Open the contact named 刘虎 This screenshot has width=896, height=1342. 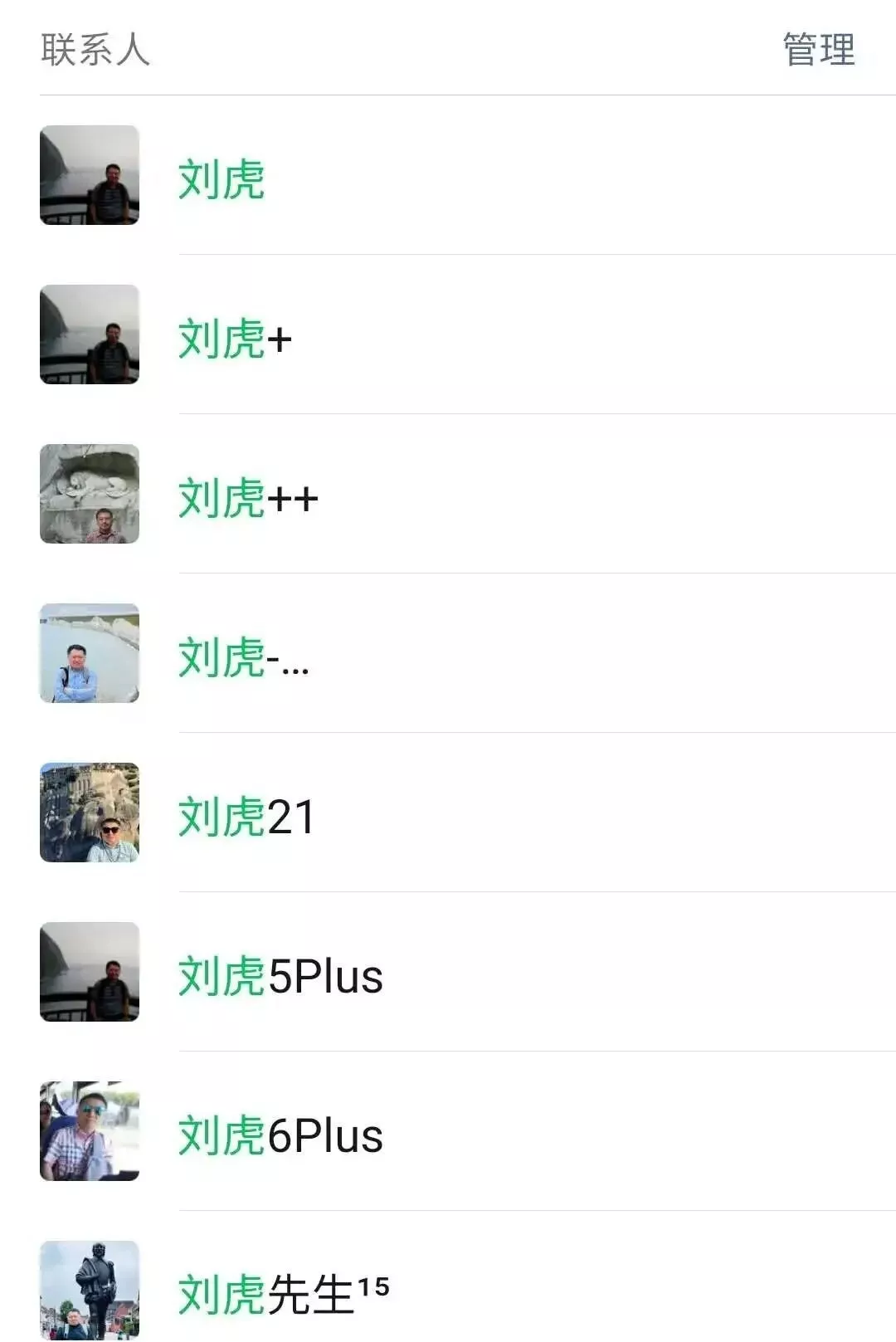222,179
